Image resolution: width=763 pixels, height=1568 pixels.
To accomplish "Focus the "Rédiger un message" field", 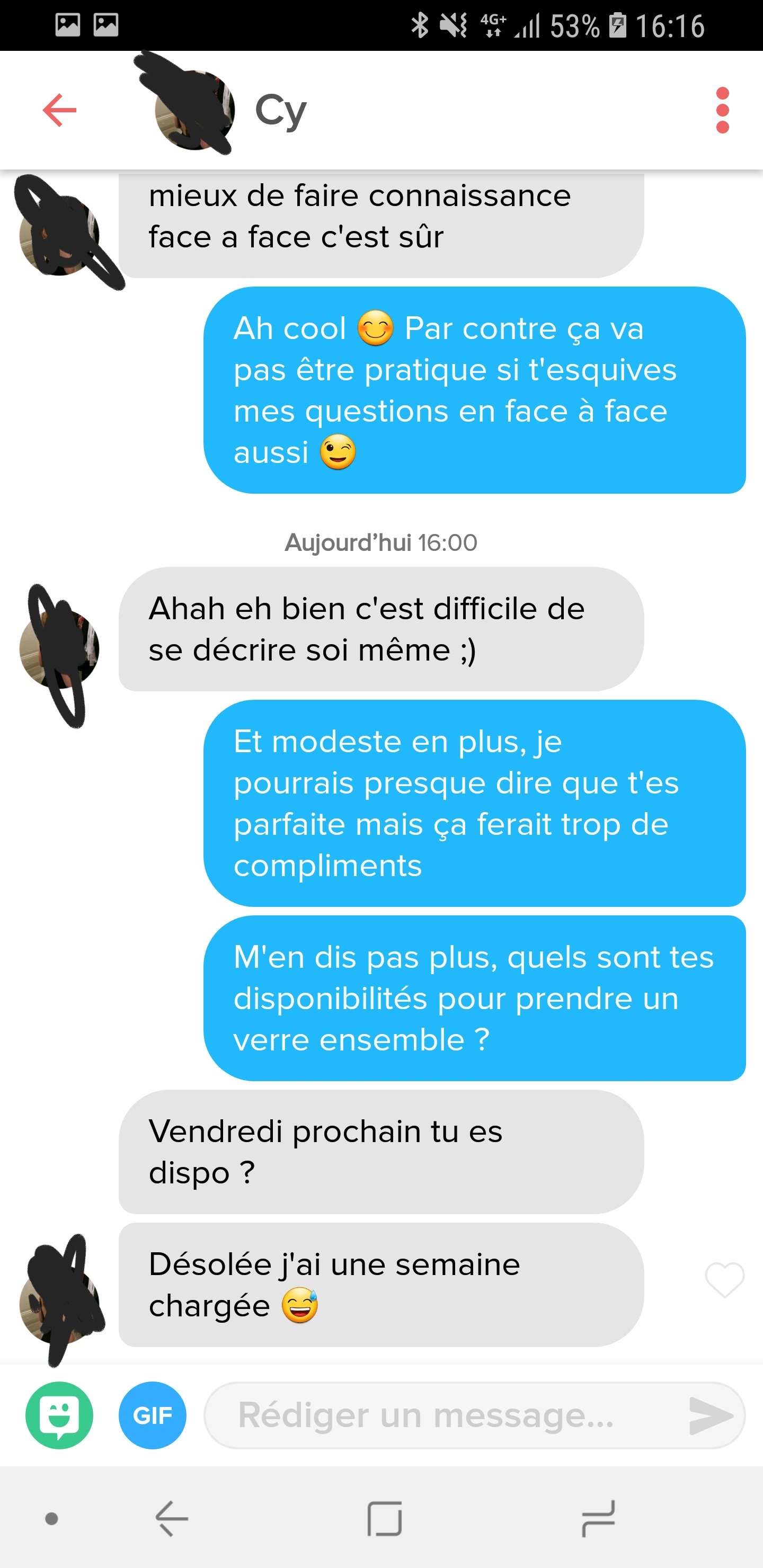I will [438, 1415].
